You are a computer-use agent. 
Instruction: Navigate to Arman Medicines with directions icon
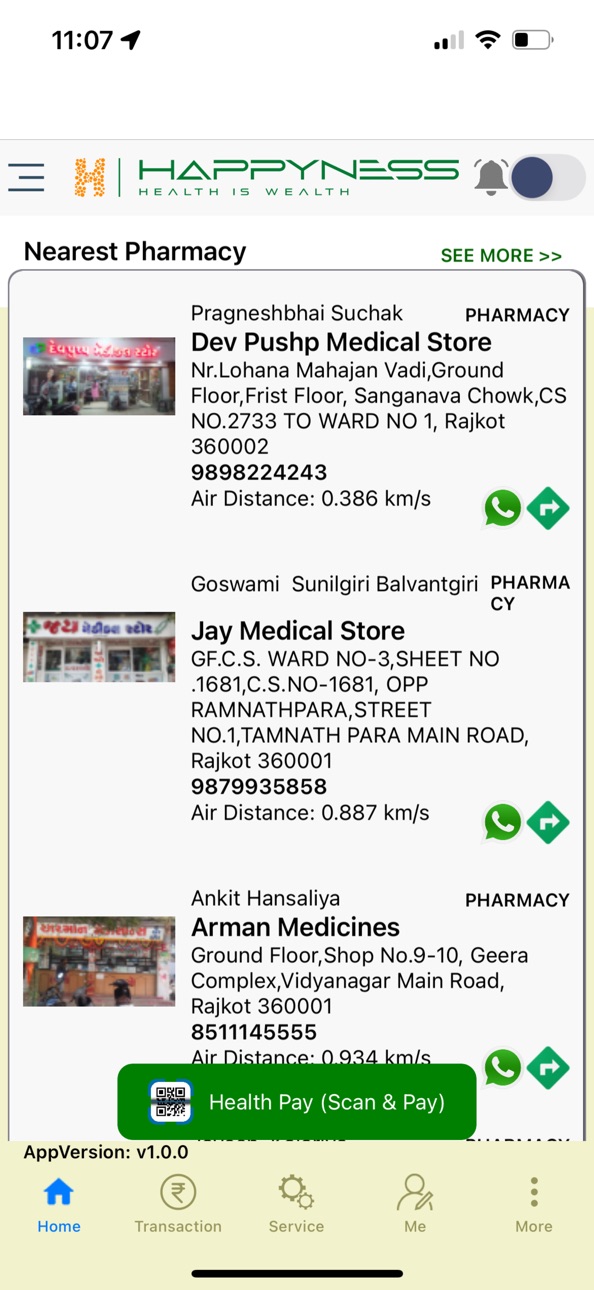[x=548, y=1067]
